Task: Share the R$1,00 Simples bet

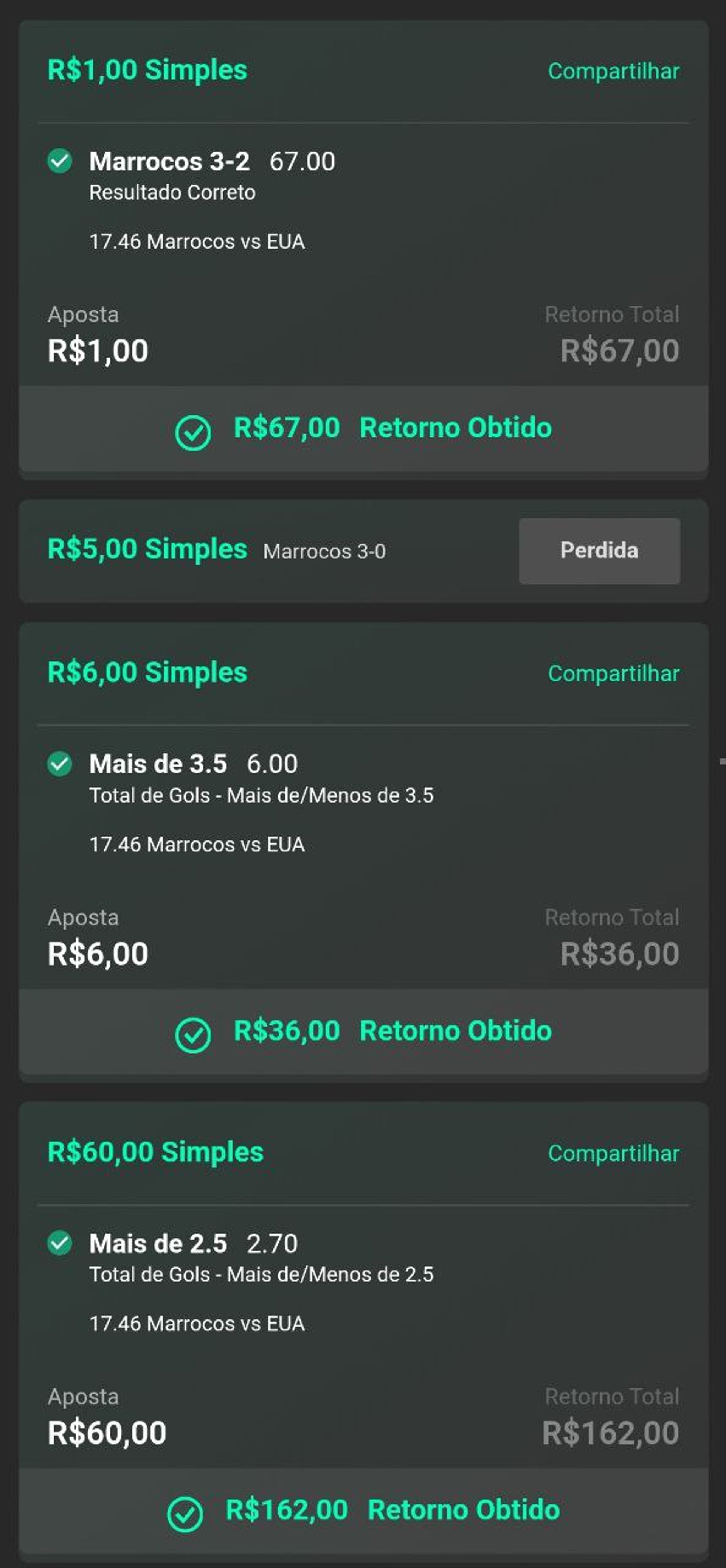Action: pos(613,71)
